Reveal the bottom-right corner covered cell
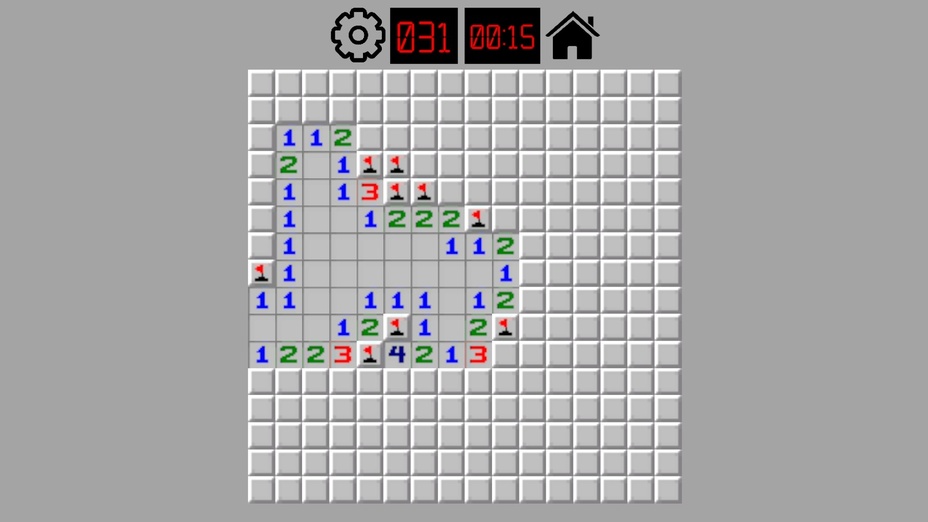 [667, 489]
